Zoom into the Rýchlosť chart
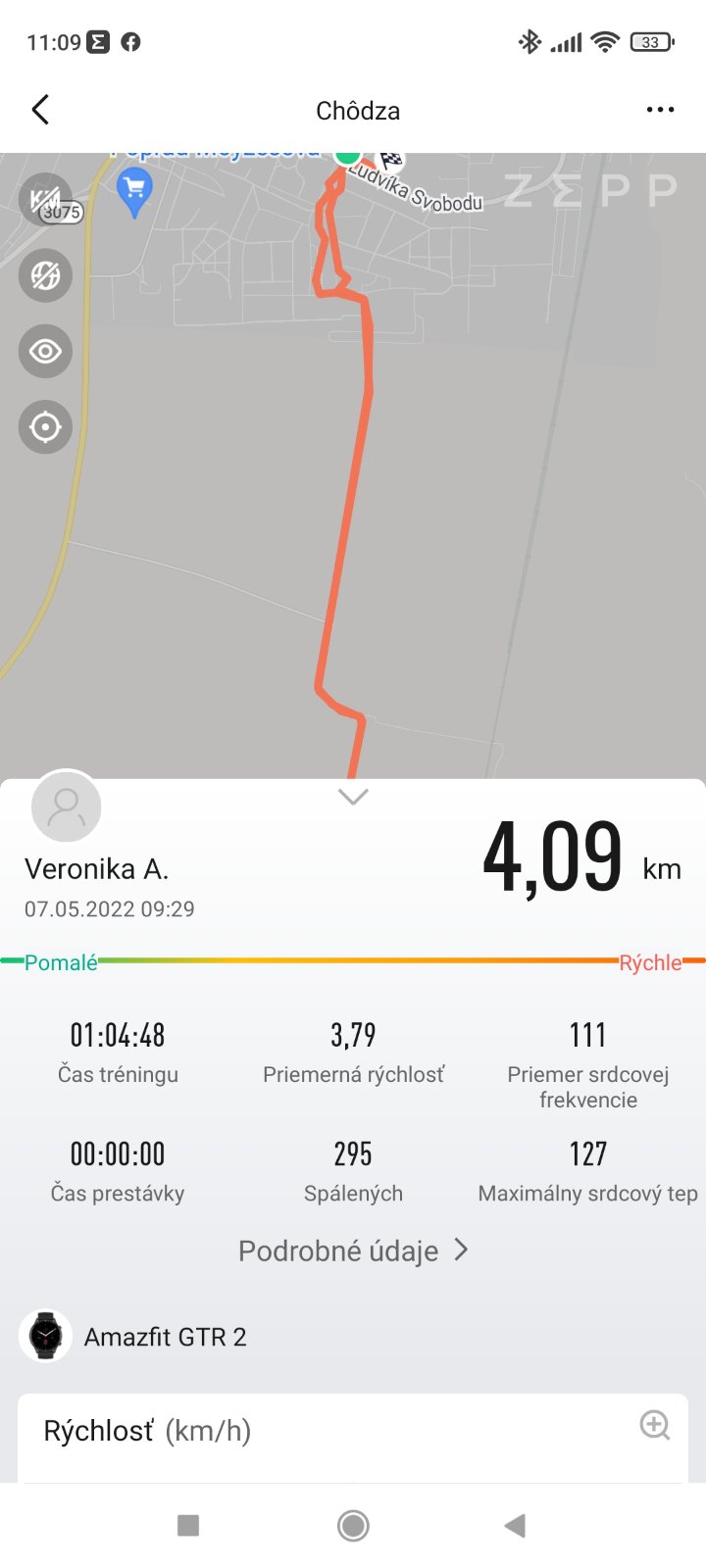 point(654,1425)
